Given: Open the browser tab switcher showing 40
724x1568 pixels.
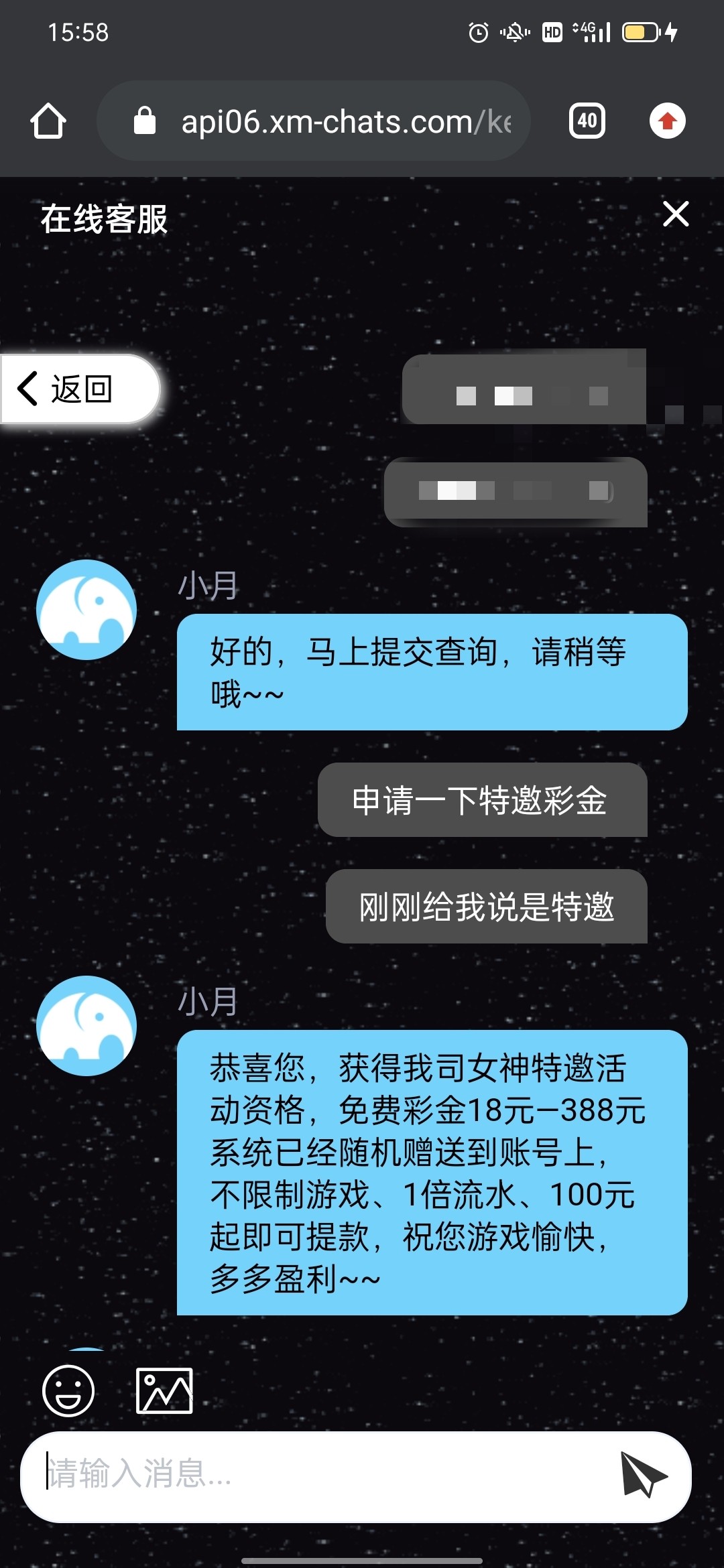Looking at the screenshot, I should (587, 121).
